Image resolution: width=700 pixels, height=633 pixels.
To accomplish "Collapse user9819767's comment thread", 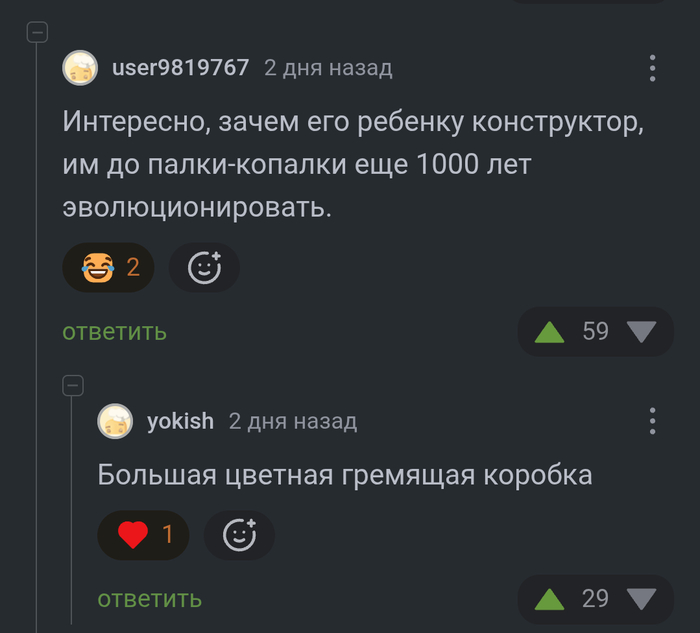I will coord(38,33).
